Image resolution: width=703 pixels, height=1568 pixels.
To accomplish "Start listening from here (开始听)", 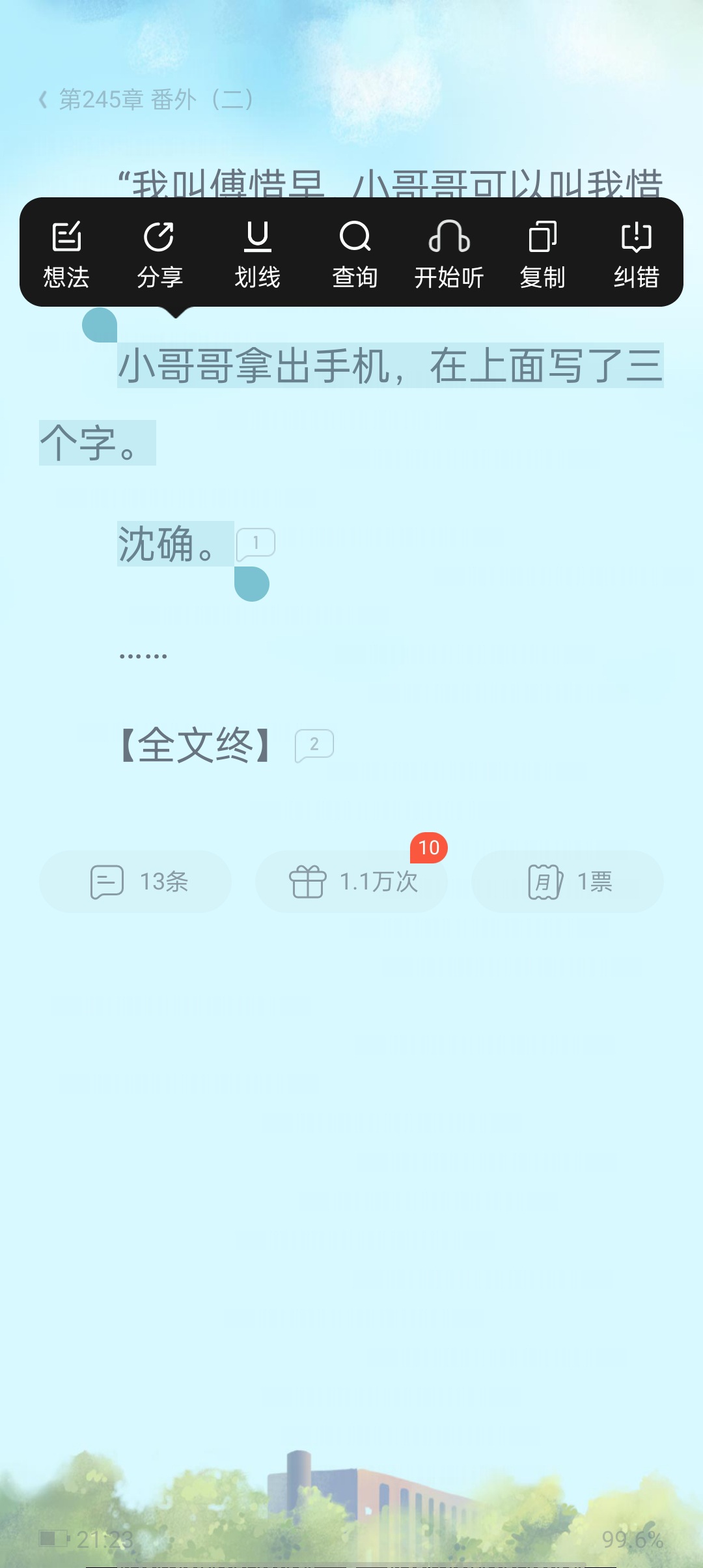I will pyautogui.click(x=449, y=253).
